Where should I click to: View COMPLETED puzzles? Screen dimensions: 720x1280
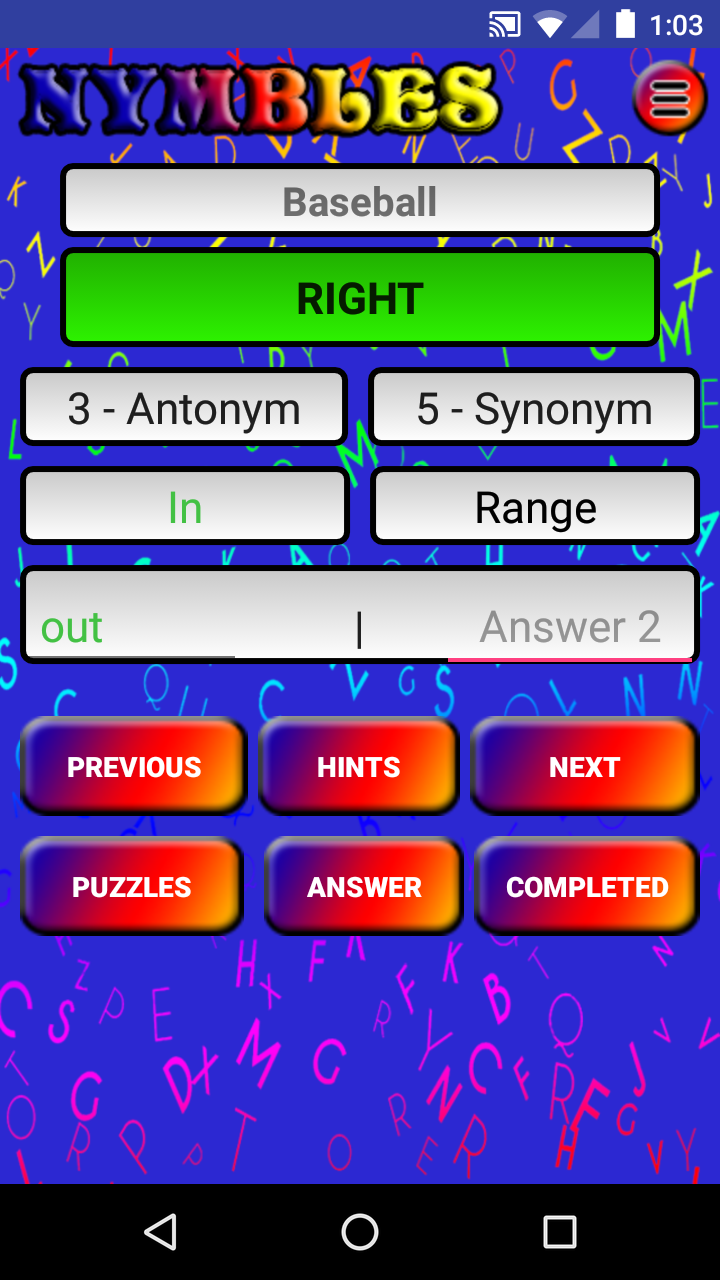(587, 887)
